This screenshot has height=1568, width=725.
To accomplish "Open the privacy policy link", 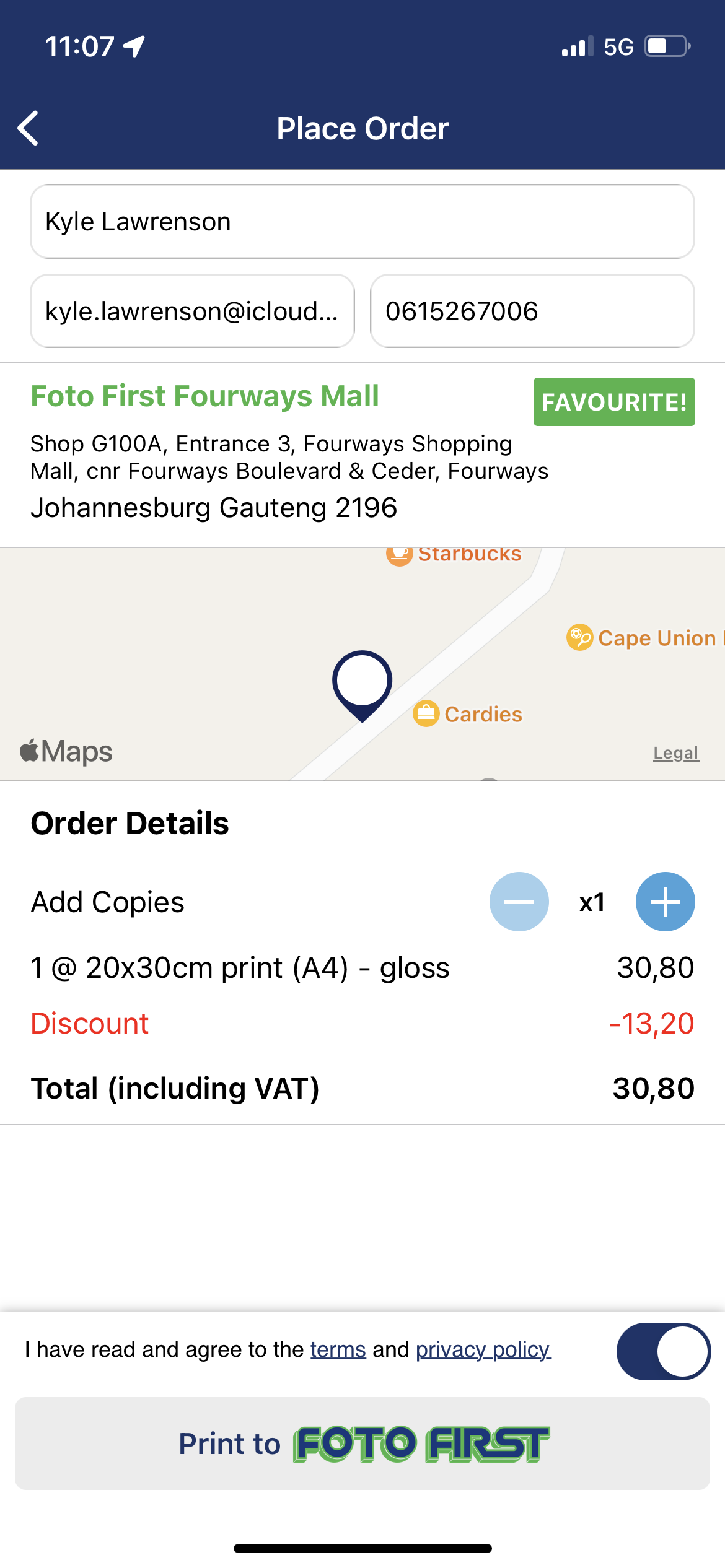I will pyautogui.click(x=483, y=1349).
